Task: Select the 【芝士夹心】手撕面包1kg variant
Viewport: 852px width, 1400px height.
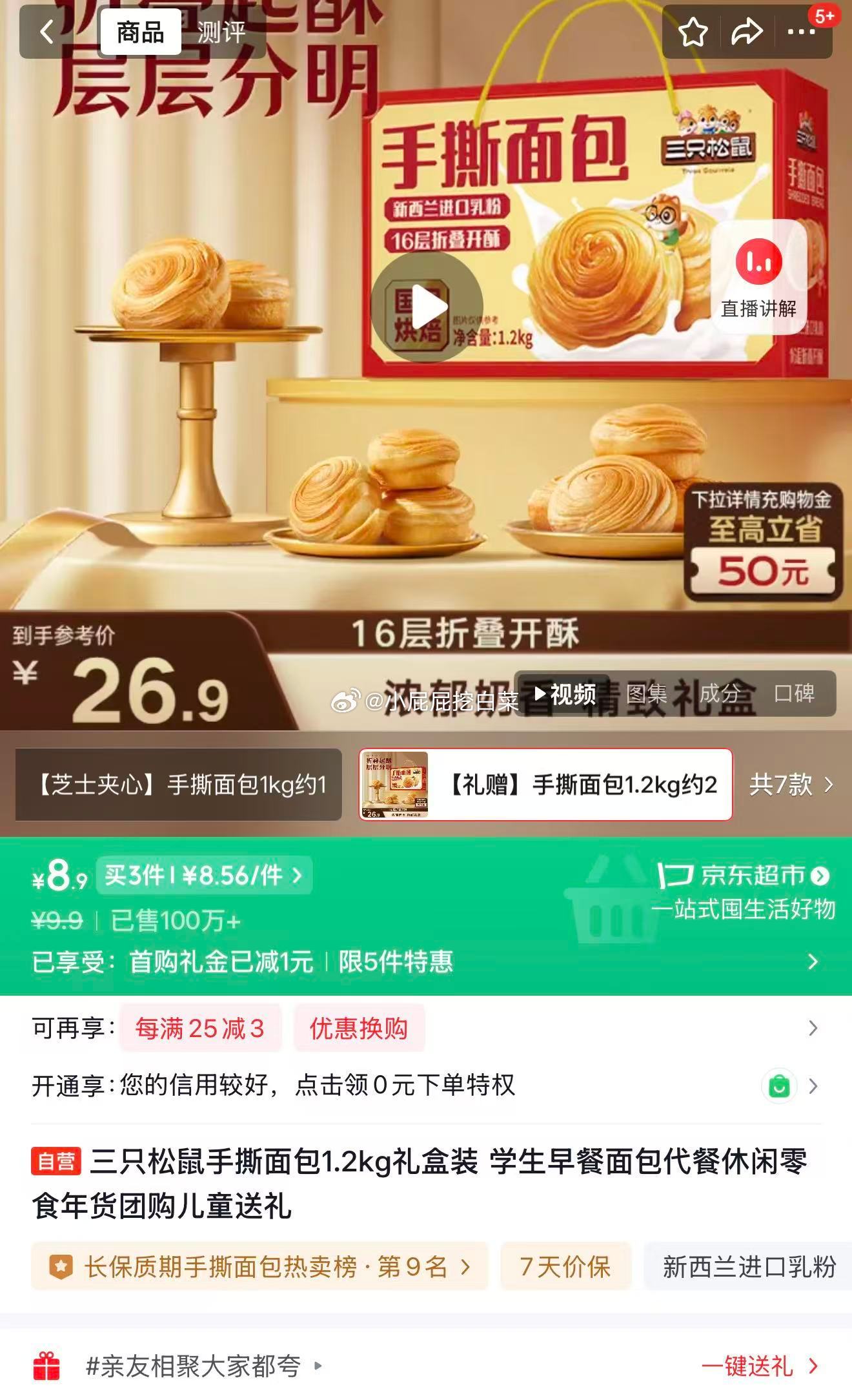Action: coord(179,785)
